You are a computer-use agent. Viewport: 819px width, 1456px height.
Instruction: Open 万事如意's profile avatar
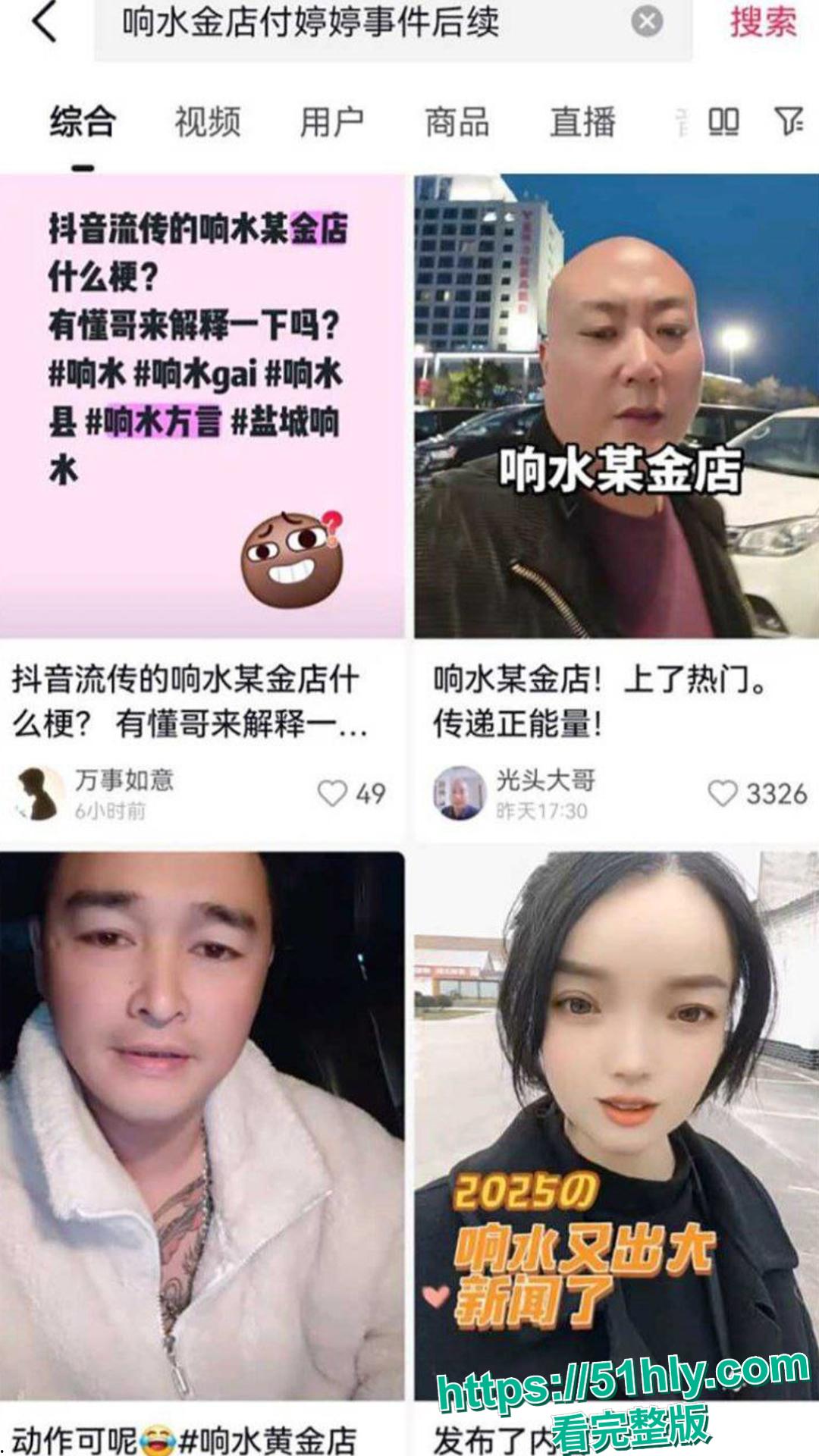[x=38, y=789]
